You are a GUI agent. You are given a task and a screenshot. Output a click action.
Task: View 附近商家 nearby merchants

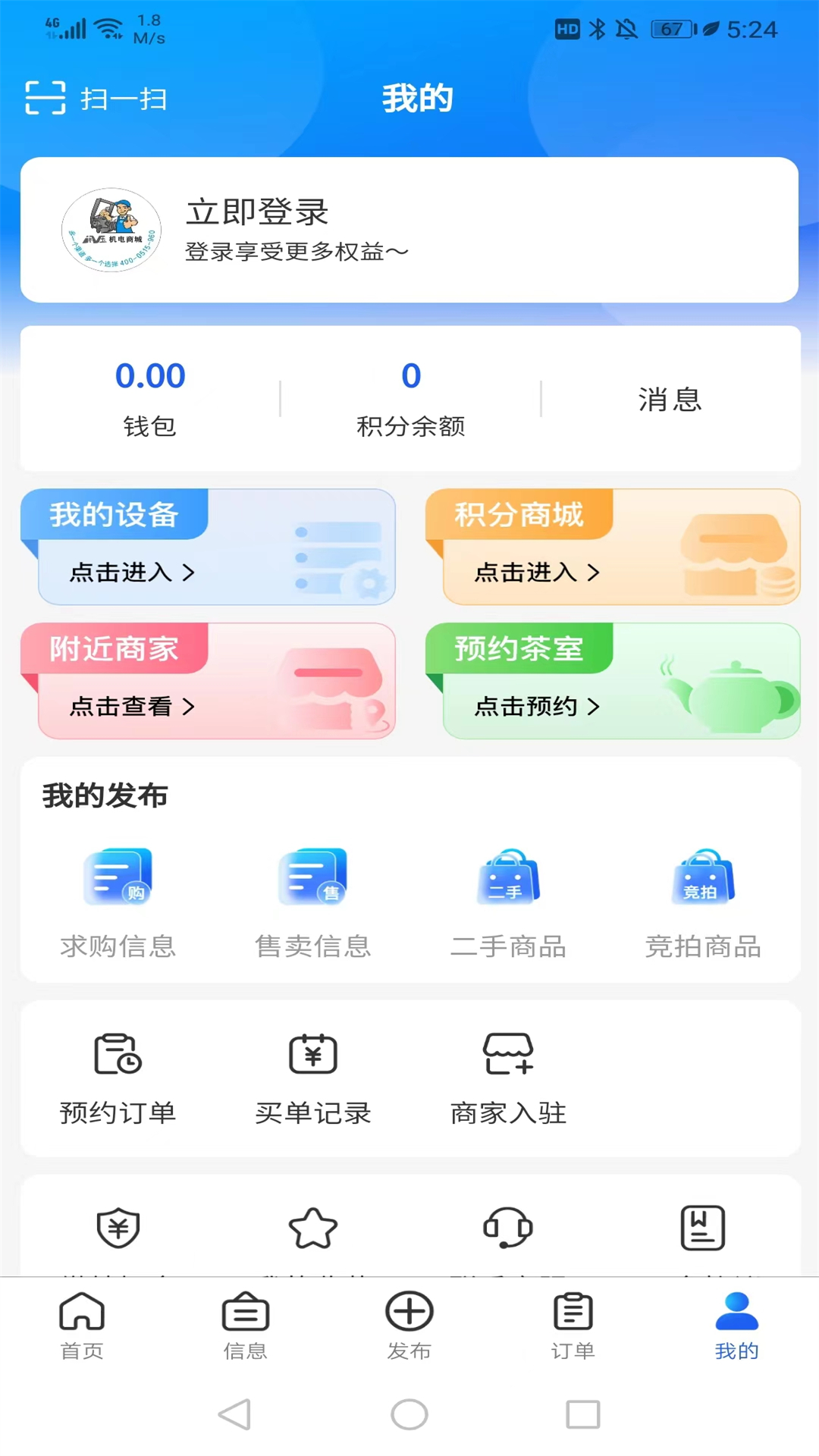208,681
